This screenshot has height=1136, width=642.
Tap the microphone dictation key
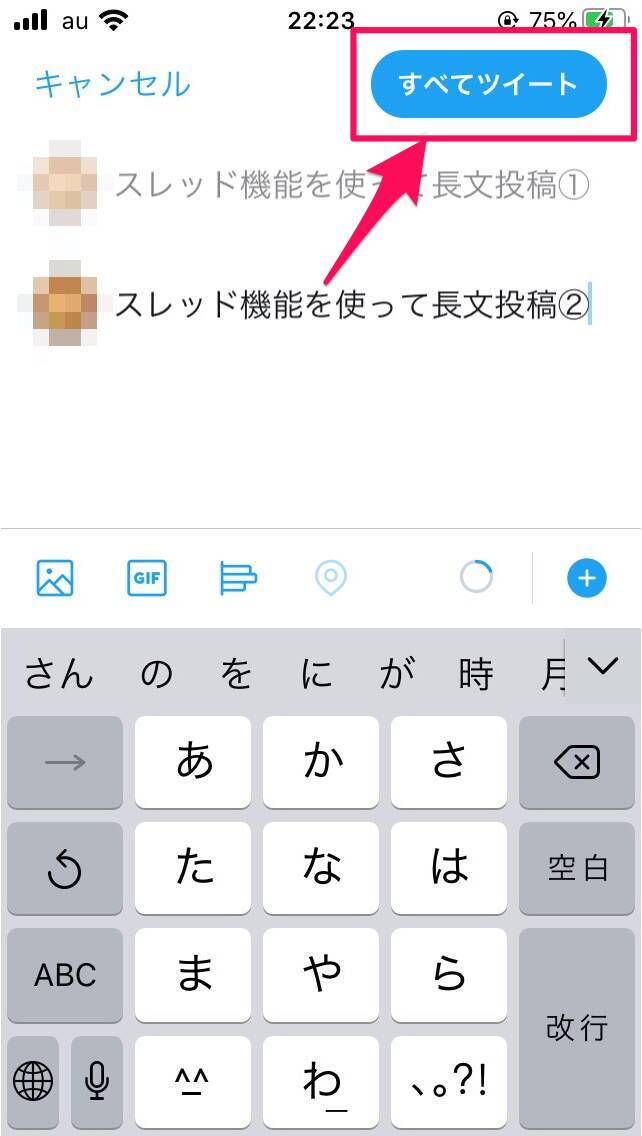tap(97, 1080)
